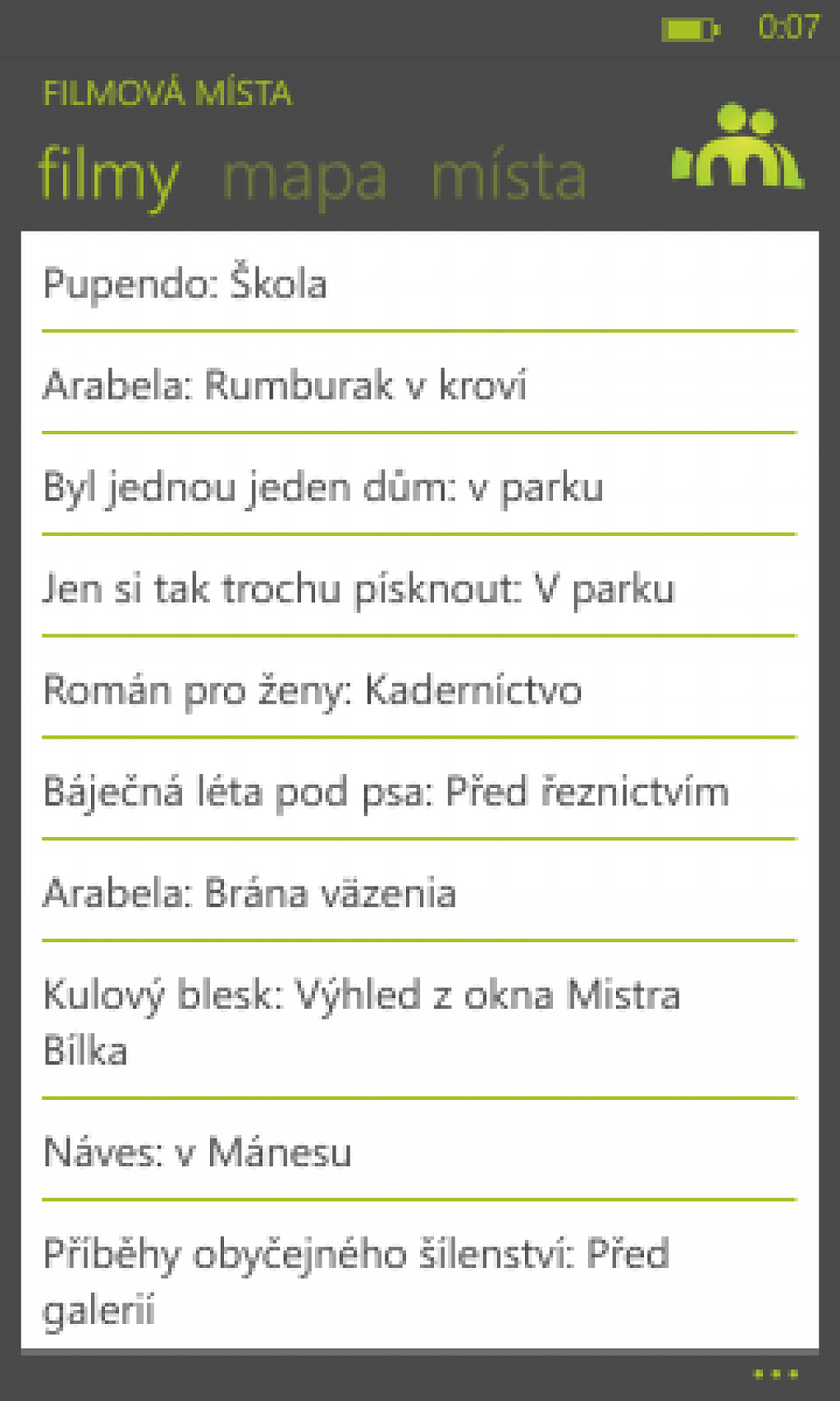Open Byl jednou jeden dům: v parku

tap(420, 486)
